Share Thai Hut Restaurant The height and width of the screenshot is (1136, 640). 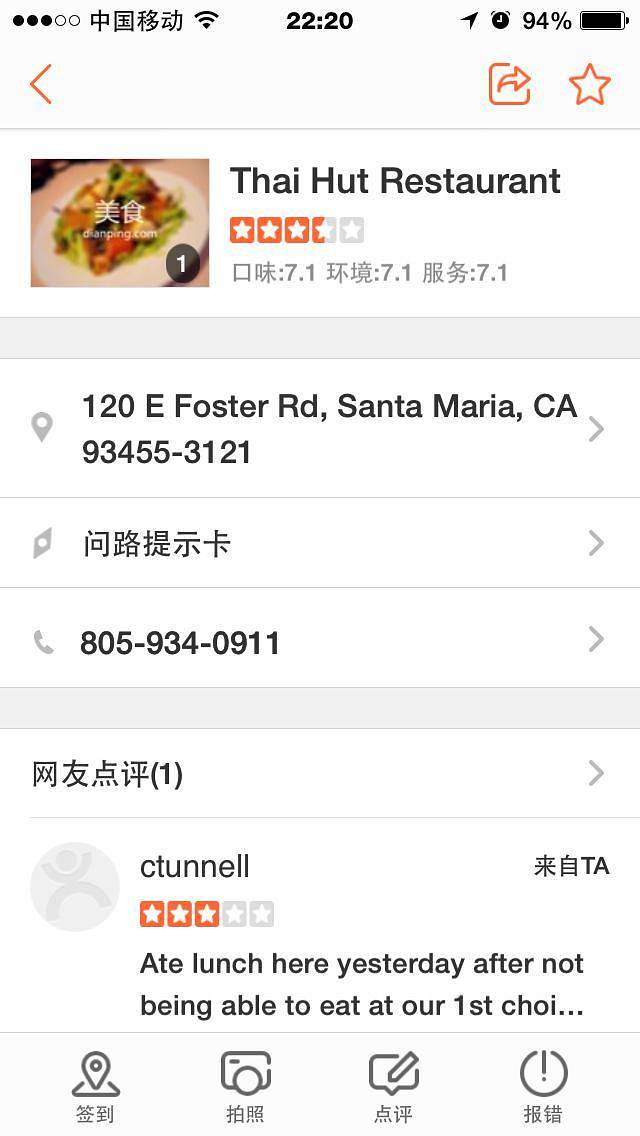[509, 85]
